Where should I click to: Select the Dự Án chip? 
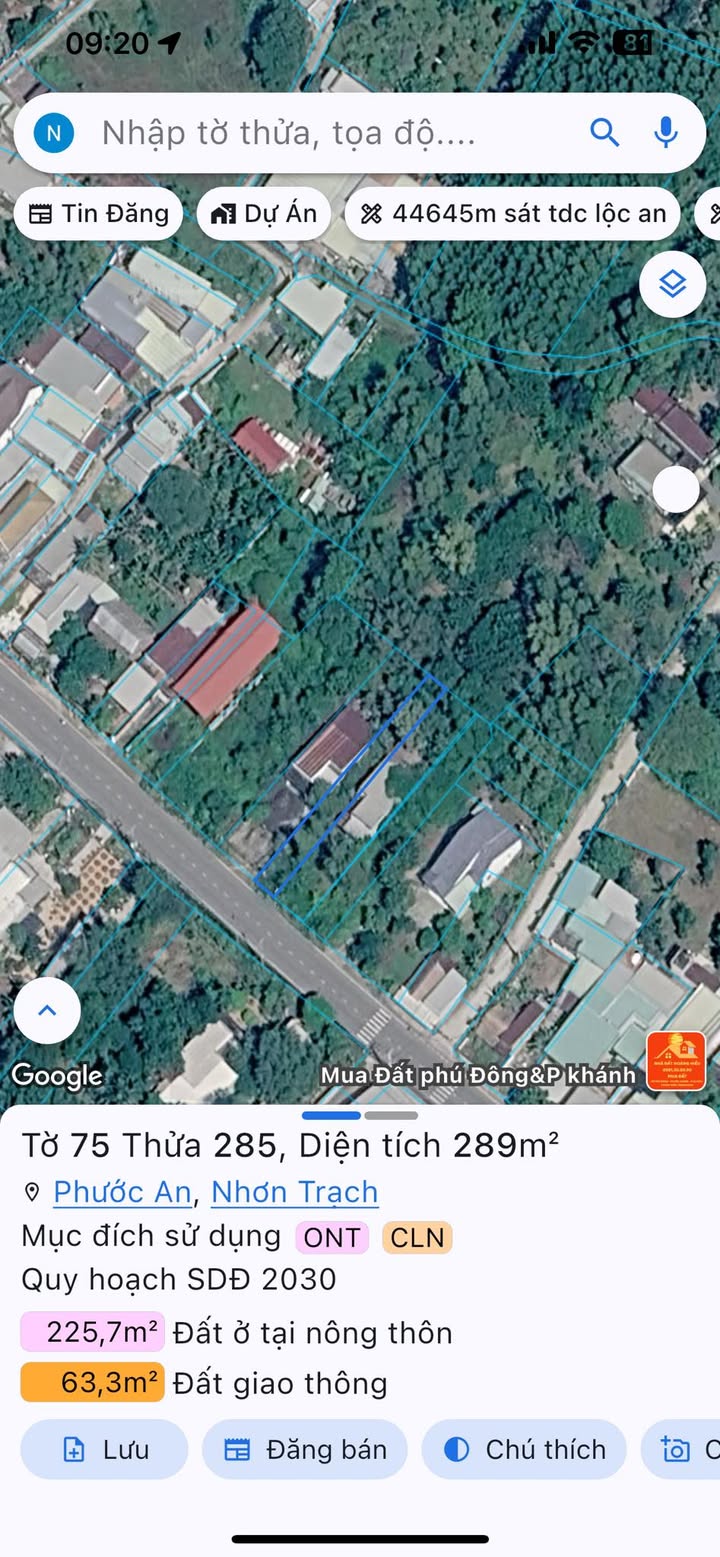[x=264, y=213]
